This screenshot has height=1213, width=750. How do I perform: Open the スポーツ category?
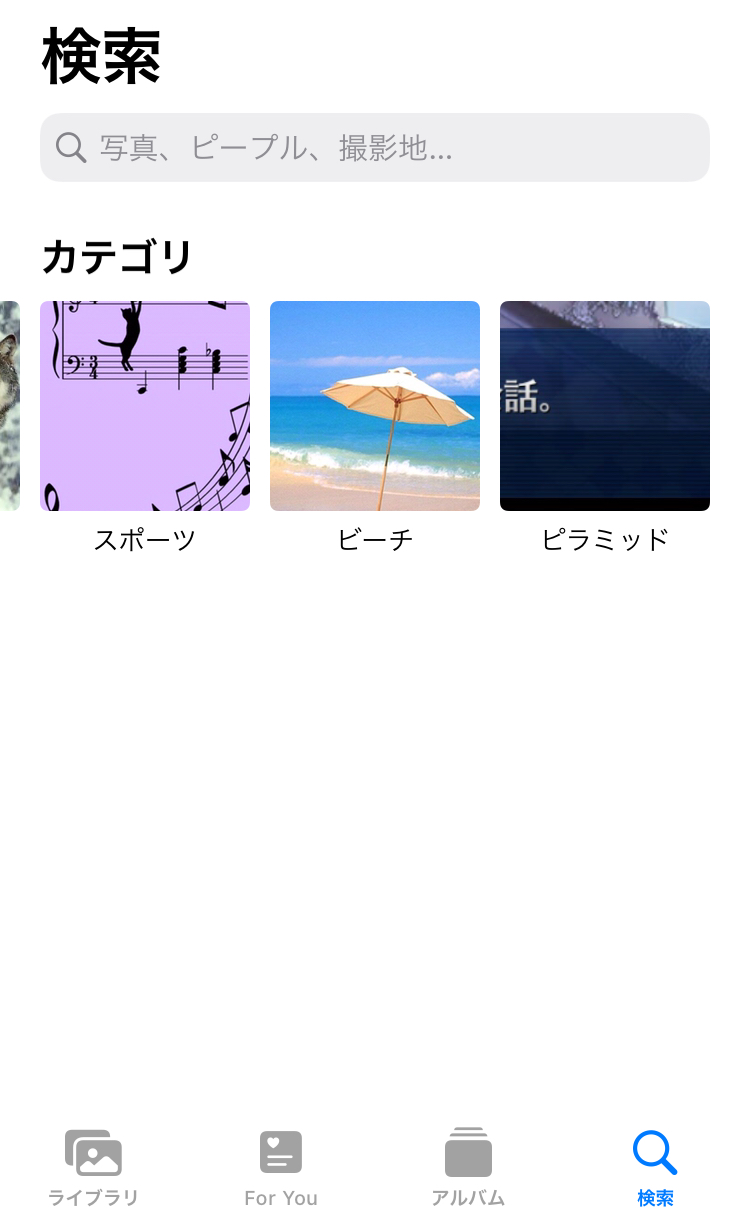pyautogui.click(x=145, y=406)
